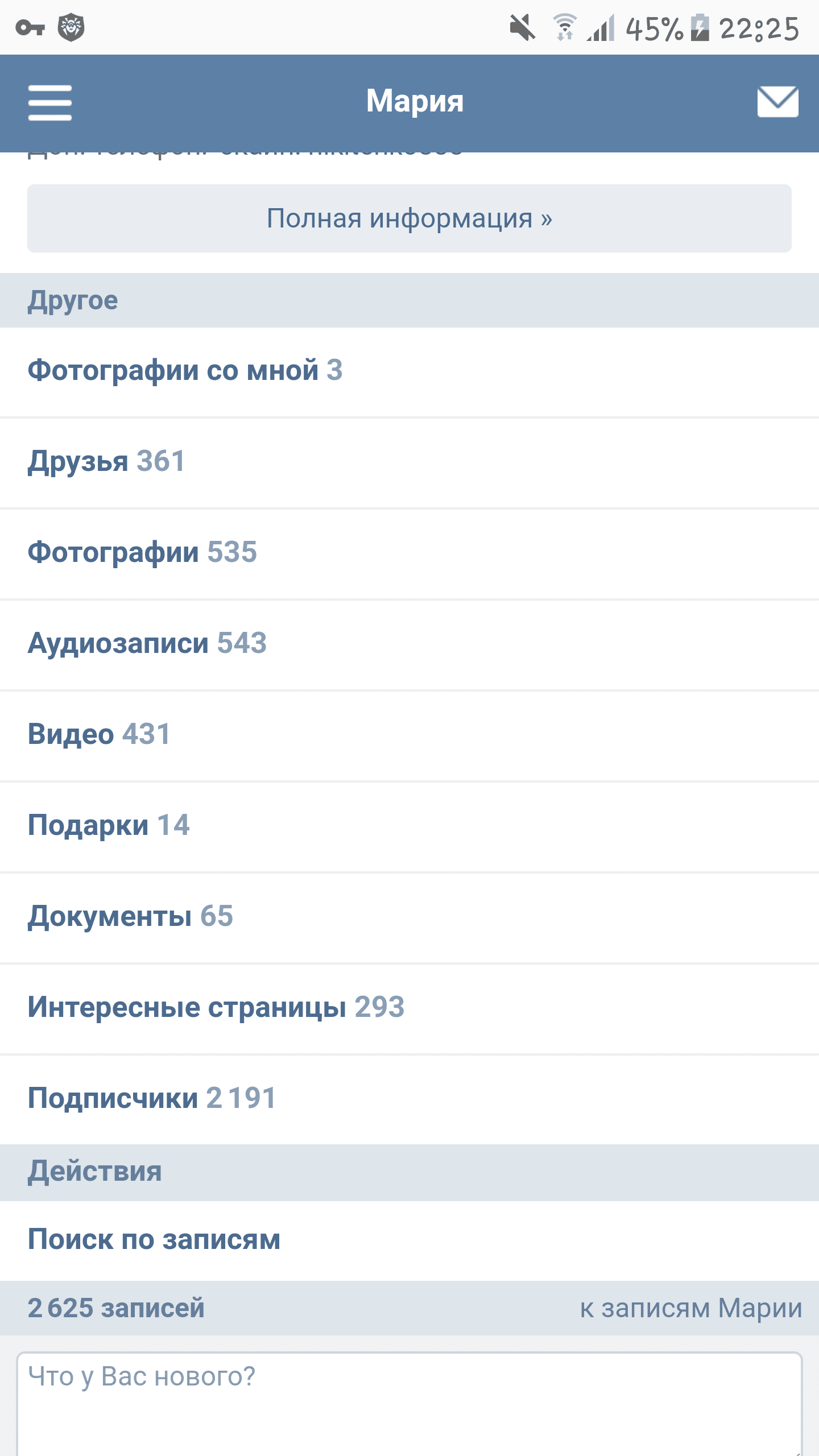Viewport: 819px width, 1456px height.
Task: Open the hamburger menu drawer
Action: [x=50, y=103]
